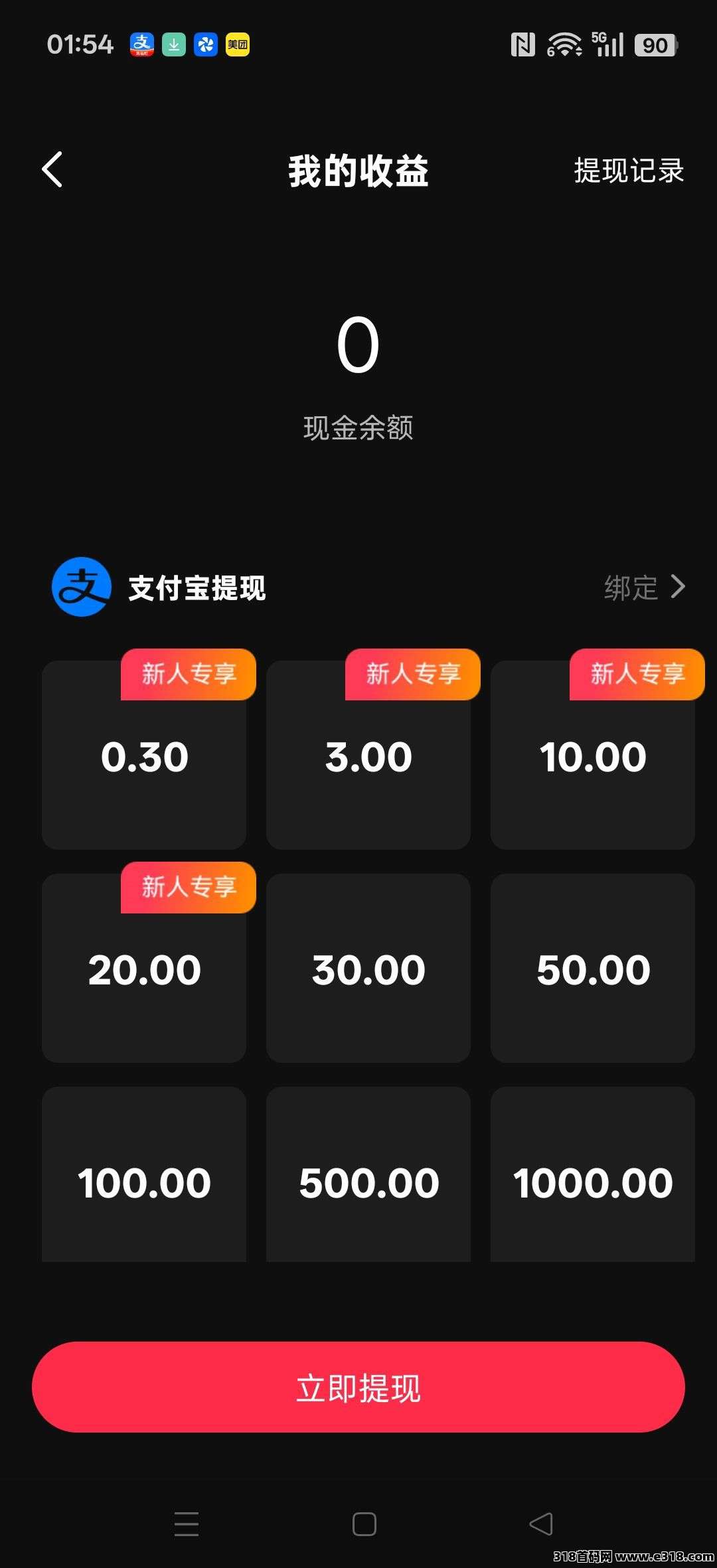Choose the 30.00 amount tile
The image size is (717, 1568).
(x=368, y=969)
